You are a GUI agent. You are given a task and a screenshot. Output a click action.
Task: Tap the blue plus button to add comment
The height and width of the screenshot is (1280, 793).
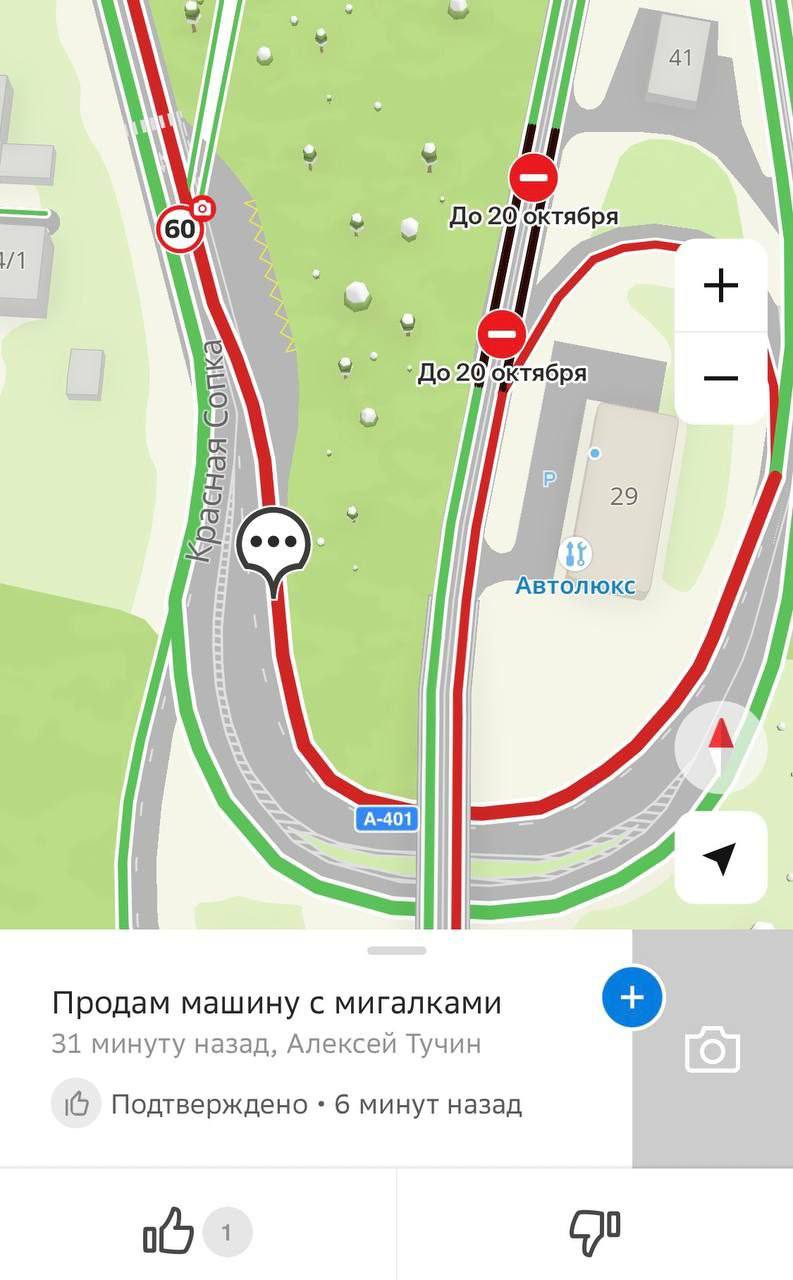[x=633, y=997]
